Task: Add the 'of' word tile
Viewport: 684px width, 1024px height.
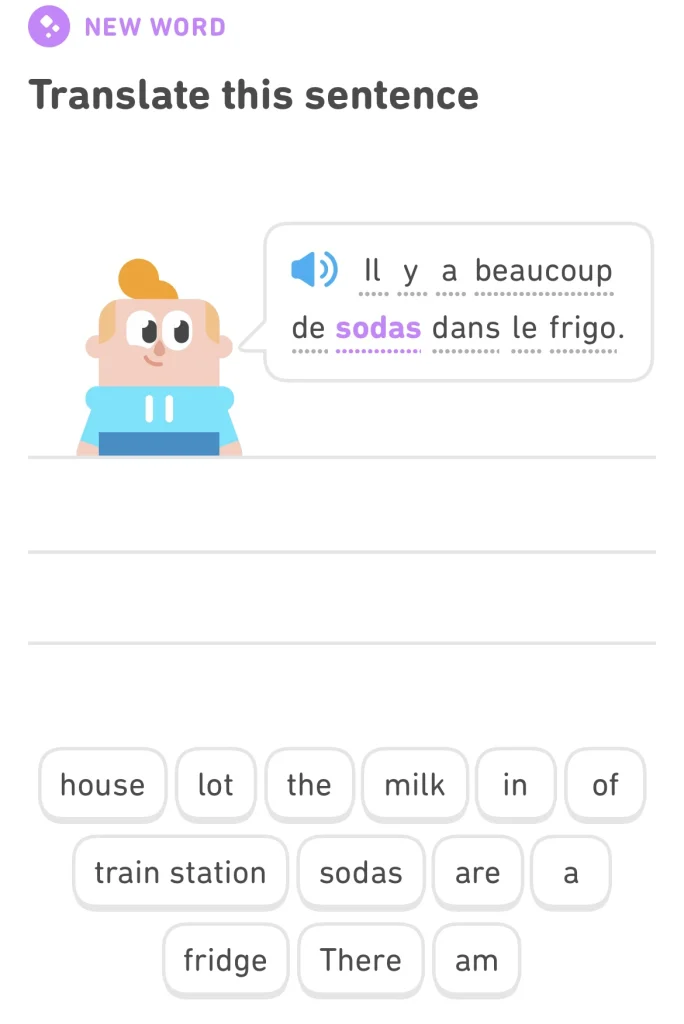Action: (605, 785)
